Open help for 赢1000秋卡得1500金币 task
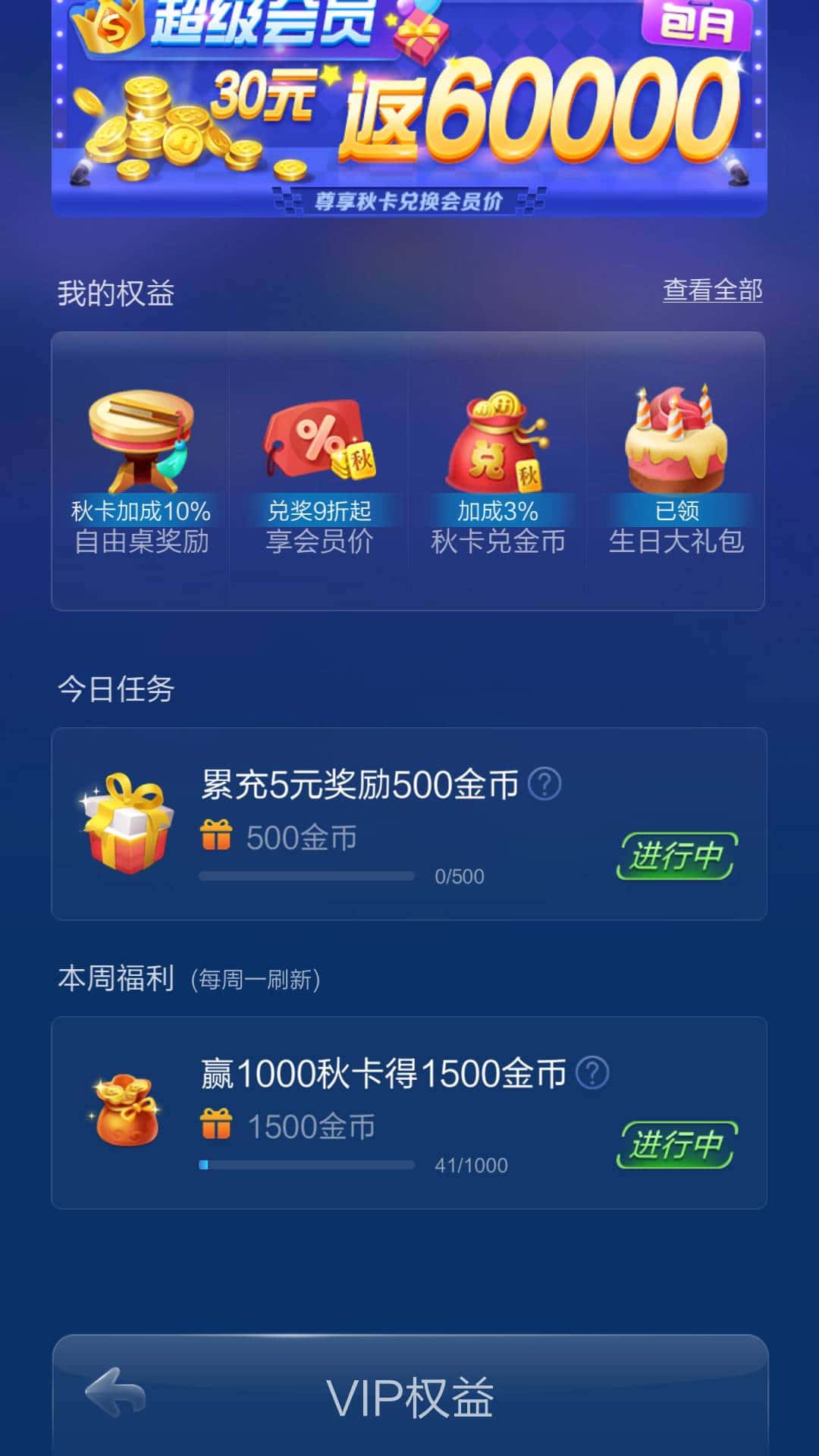 594,1071
